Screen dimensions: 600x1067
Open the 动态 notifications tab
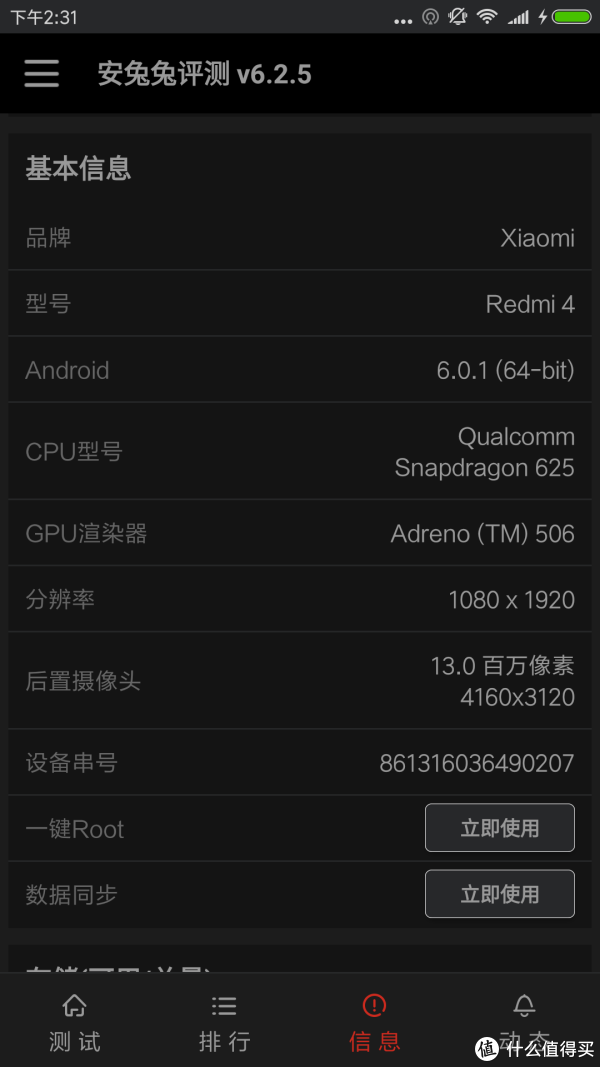point(524,1023)
